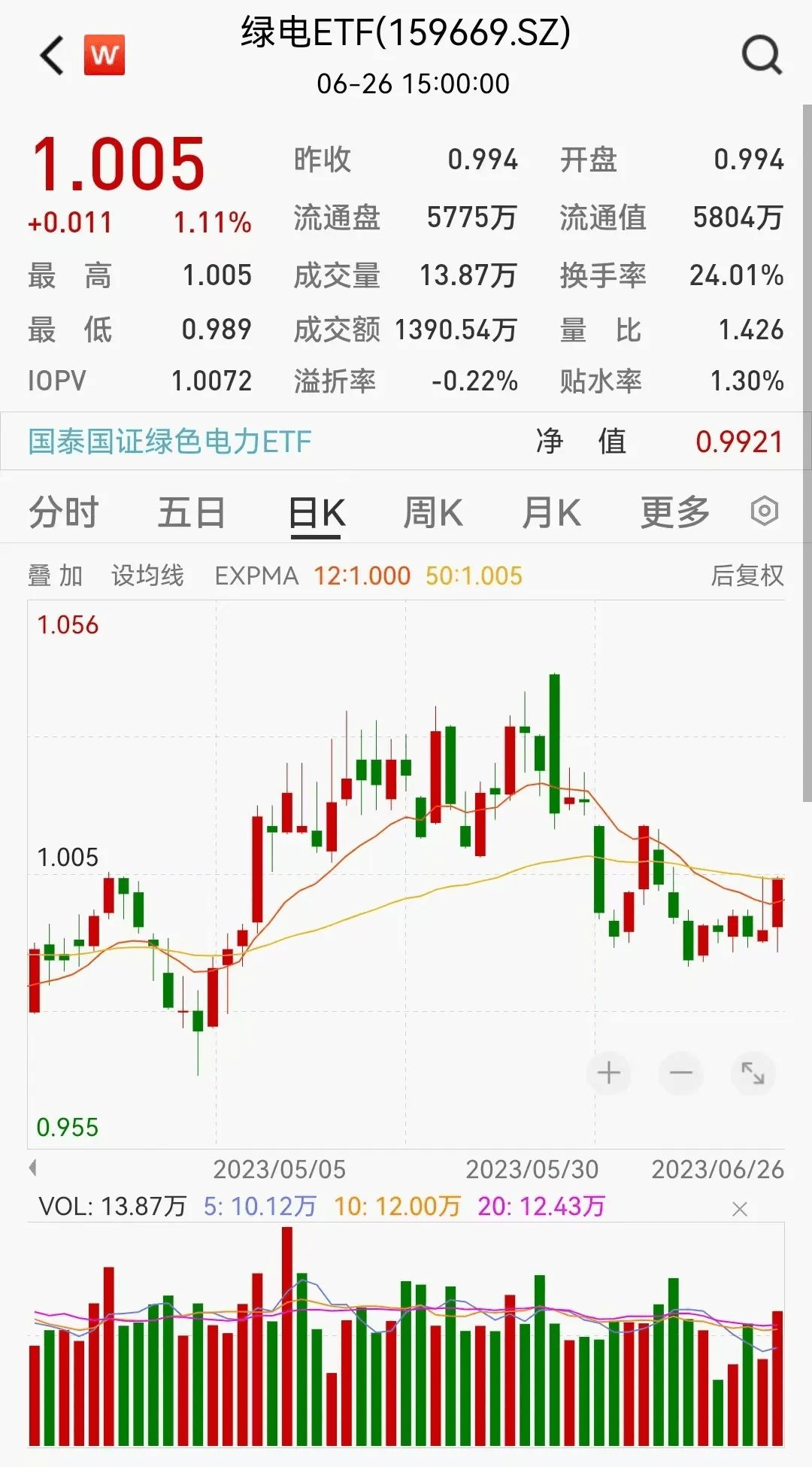Tap 叠加 to overlay another chart

[55, 576]
